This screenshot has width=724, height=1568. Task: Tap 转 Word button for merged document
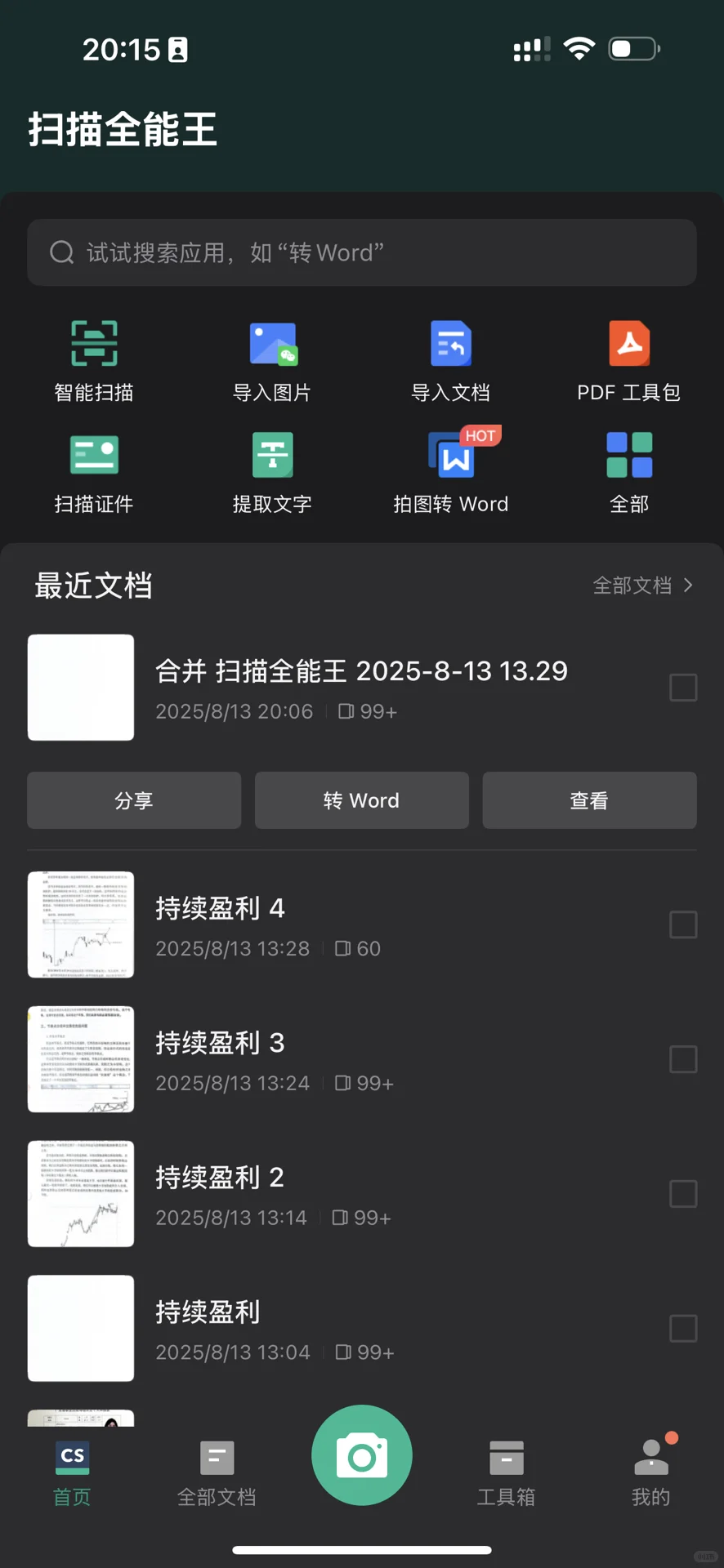point(362,800)
